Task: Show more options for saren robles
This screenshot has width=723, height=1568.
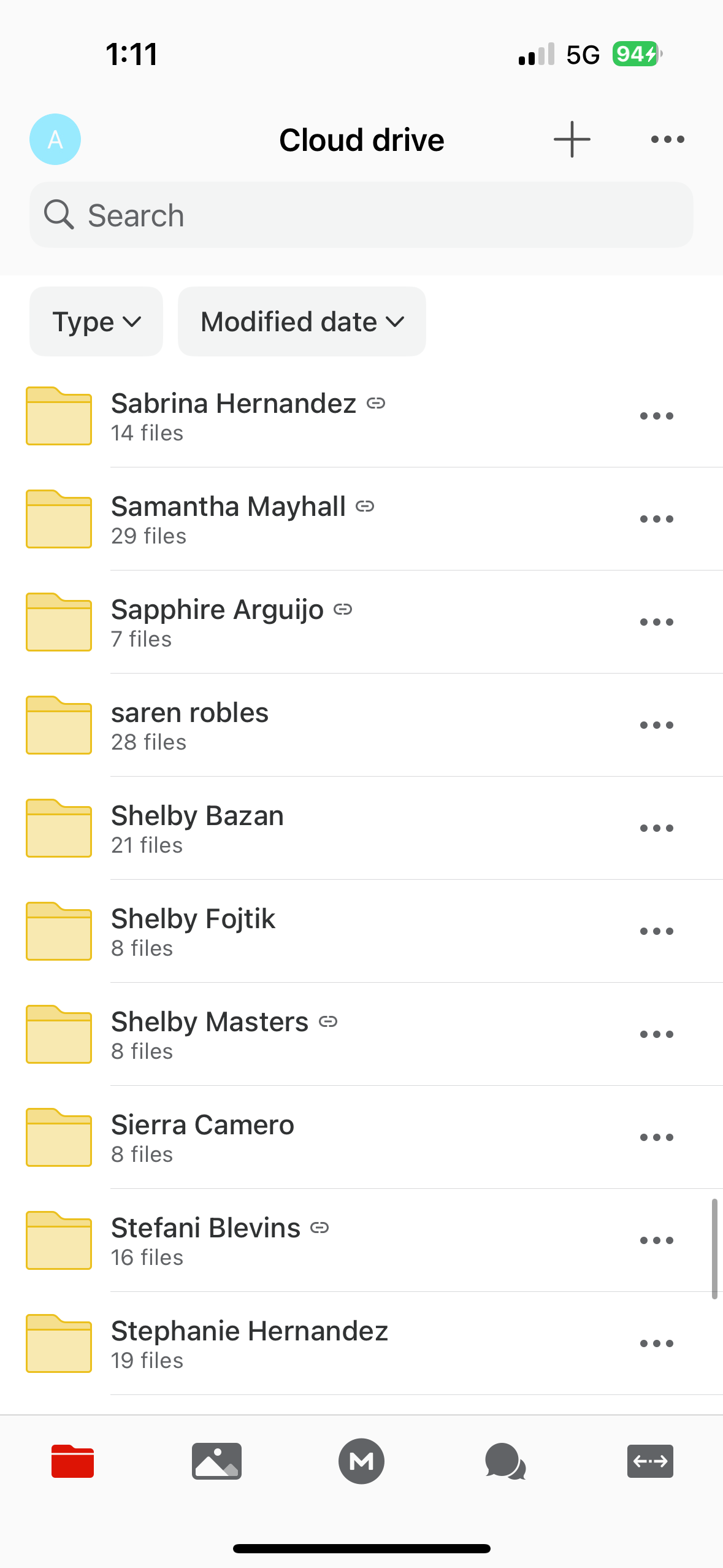Action: (x=657, y=725)
